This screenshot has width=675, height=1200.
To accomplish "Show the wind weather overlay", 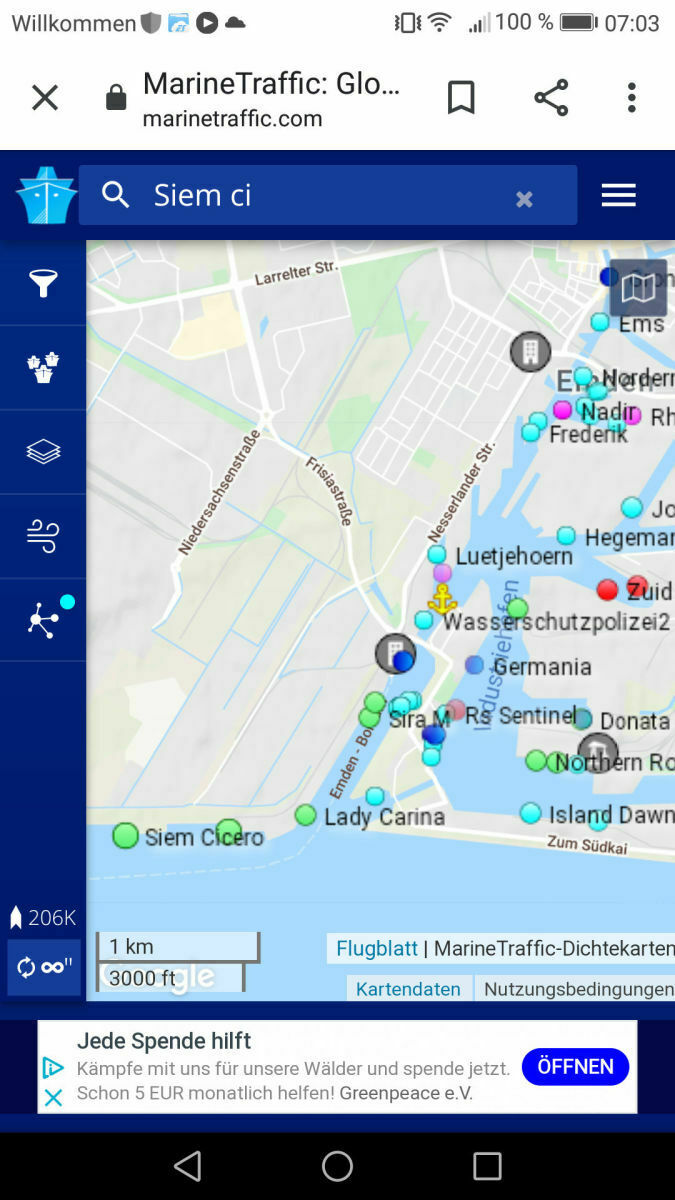I will (43, 537).
